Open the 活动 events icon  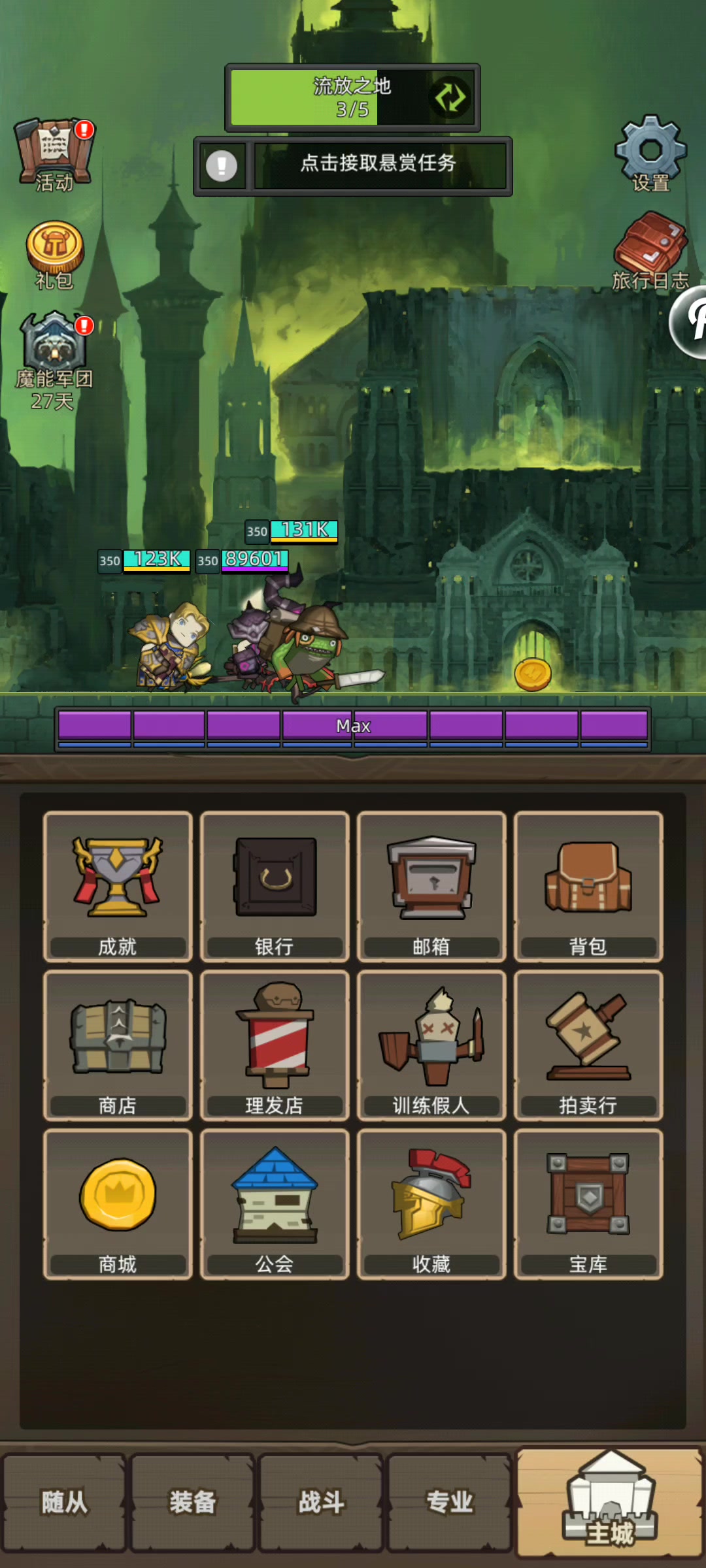pos(55,154)
